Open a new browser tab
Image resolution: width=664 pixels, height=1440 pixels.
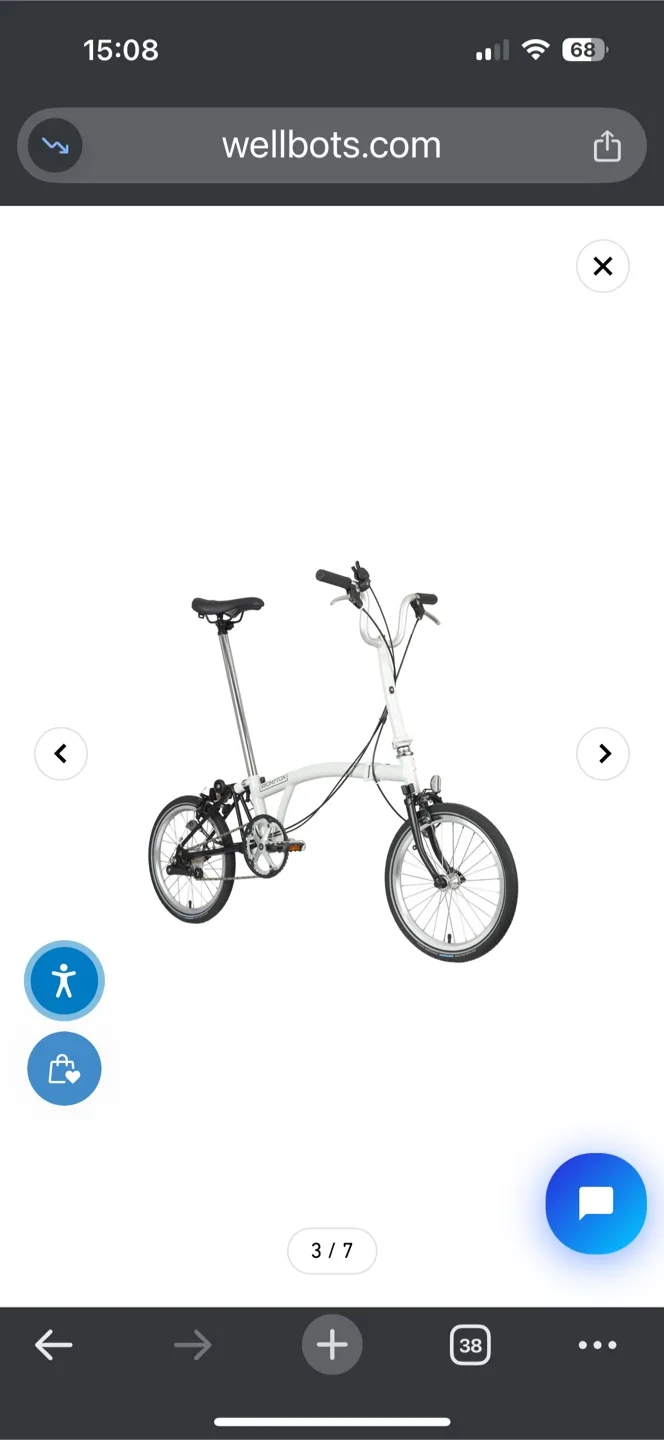point(332,1345)
